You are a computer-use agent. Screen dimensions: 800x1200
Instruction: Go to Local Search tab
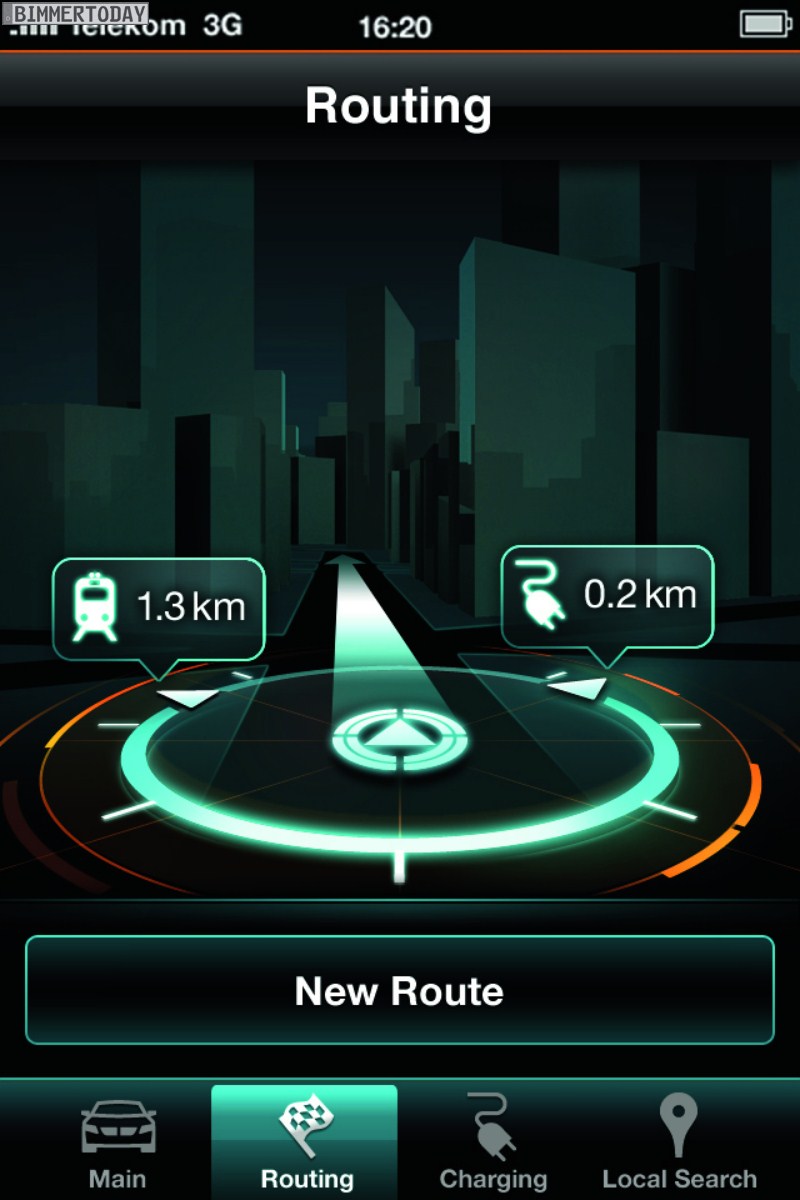point(680,1142)
